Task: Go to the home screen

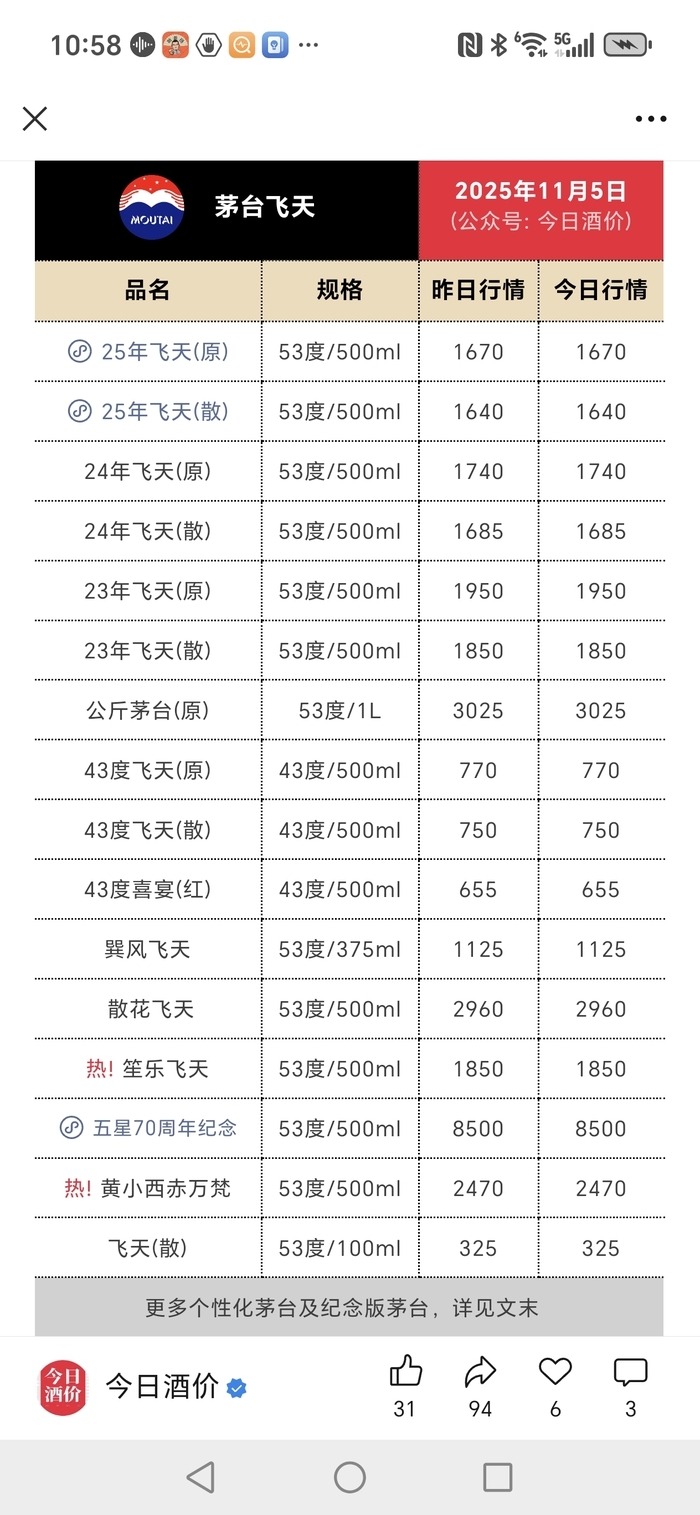Action: tap(350, 1477)
